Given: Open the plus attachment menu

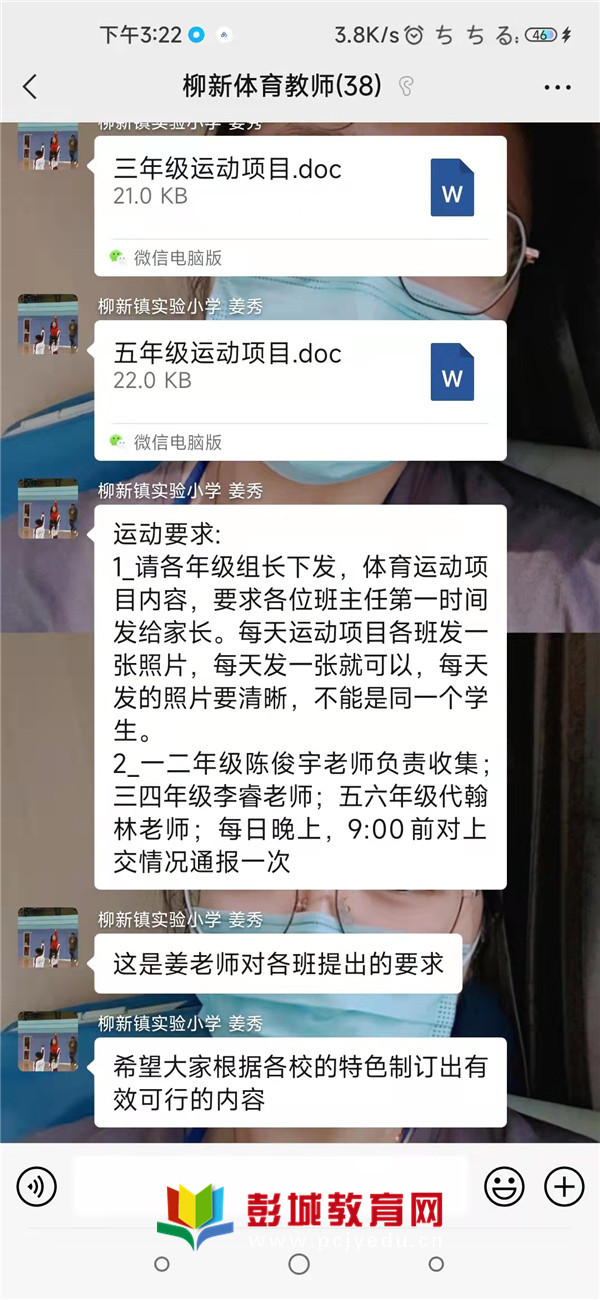Looking at the screenshot, I should click(563, 1187).
